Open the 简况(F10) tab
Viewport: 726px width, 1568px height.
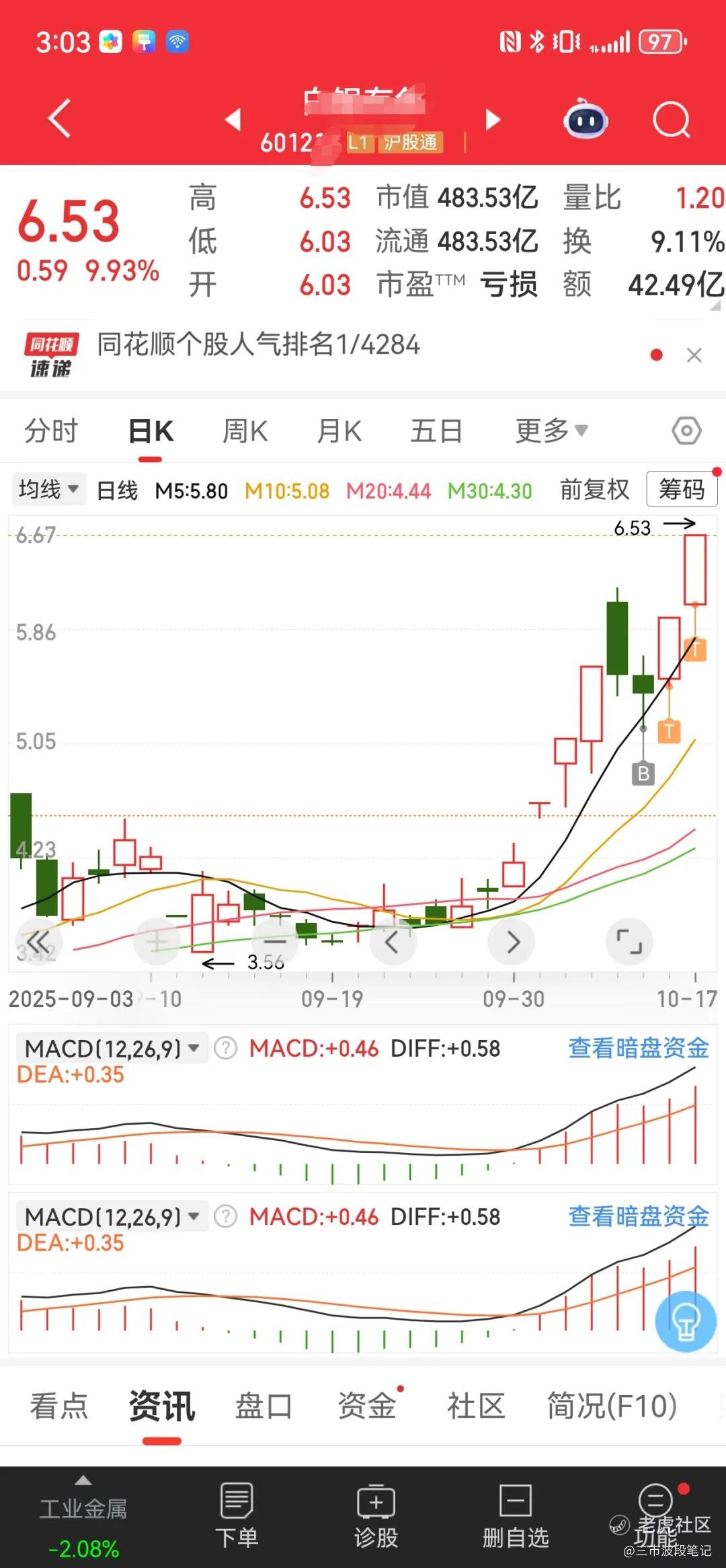tap(612, 1406)
